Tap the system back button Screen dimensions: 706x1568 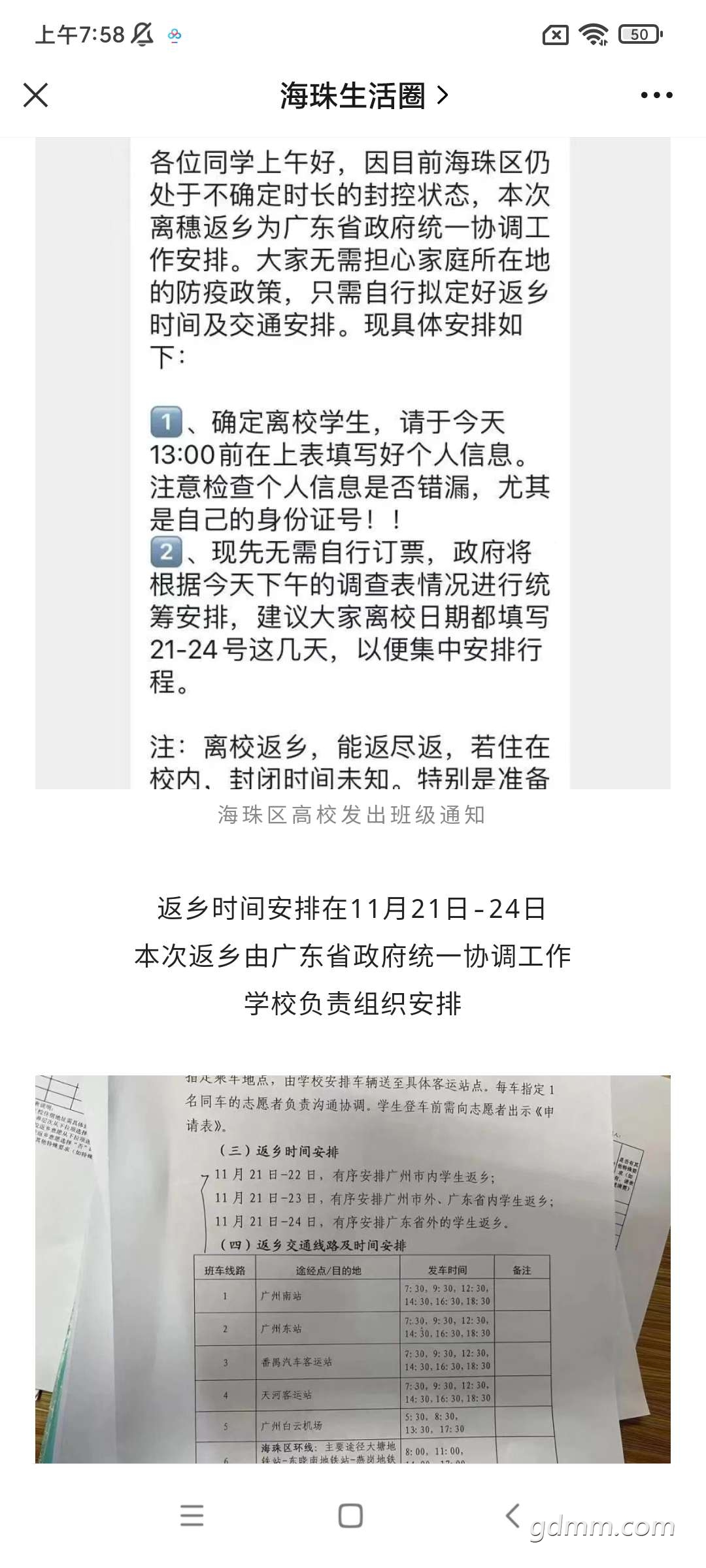click(513, 1515)
